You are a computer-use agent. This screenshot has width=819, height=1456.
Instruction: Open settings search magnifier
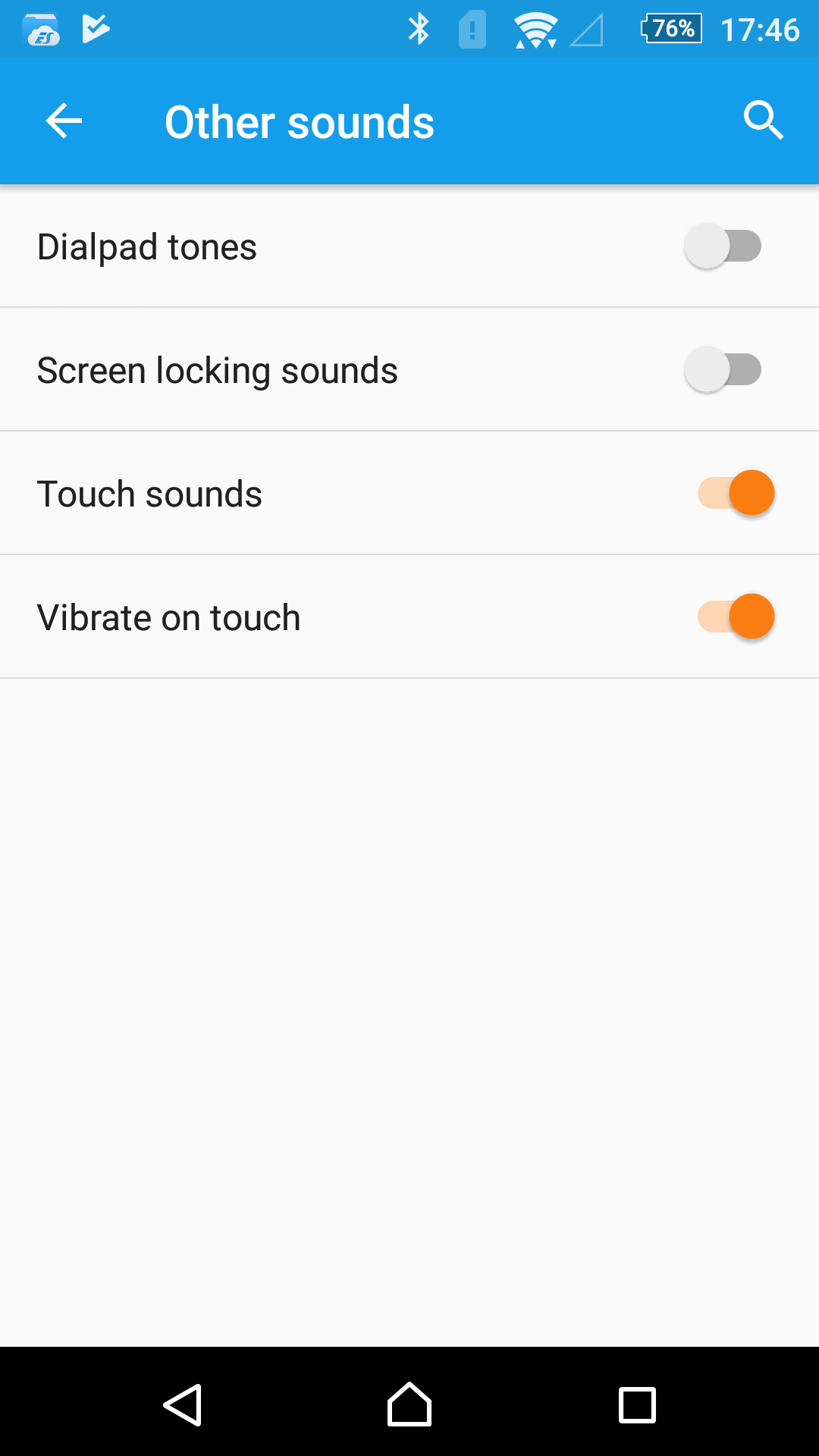pyautogui.click(x=762, y=121)
